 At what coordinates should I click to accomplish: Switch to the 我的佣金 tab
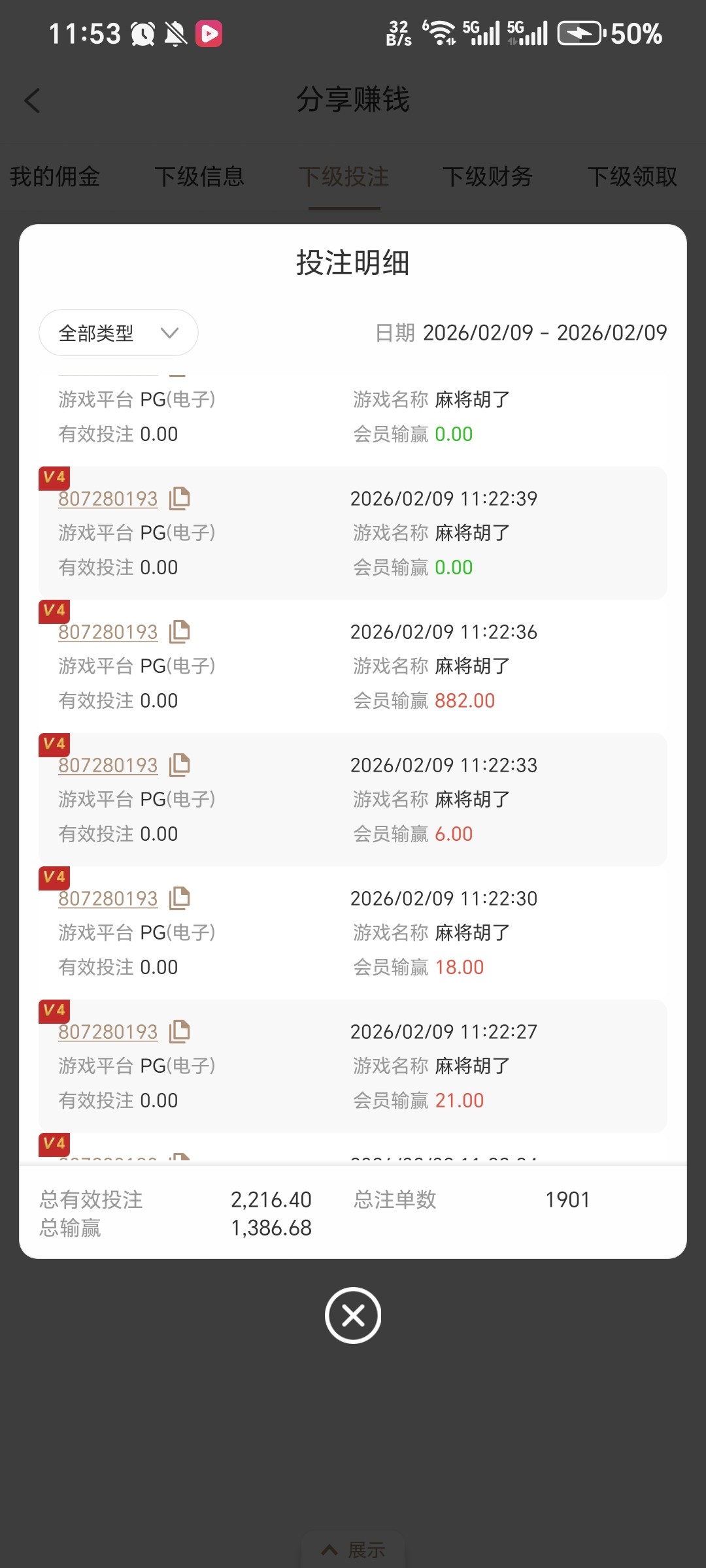pos(55,177)
